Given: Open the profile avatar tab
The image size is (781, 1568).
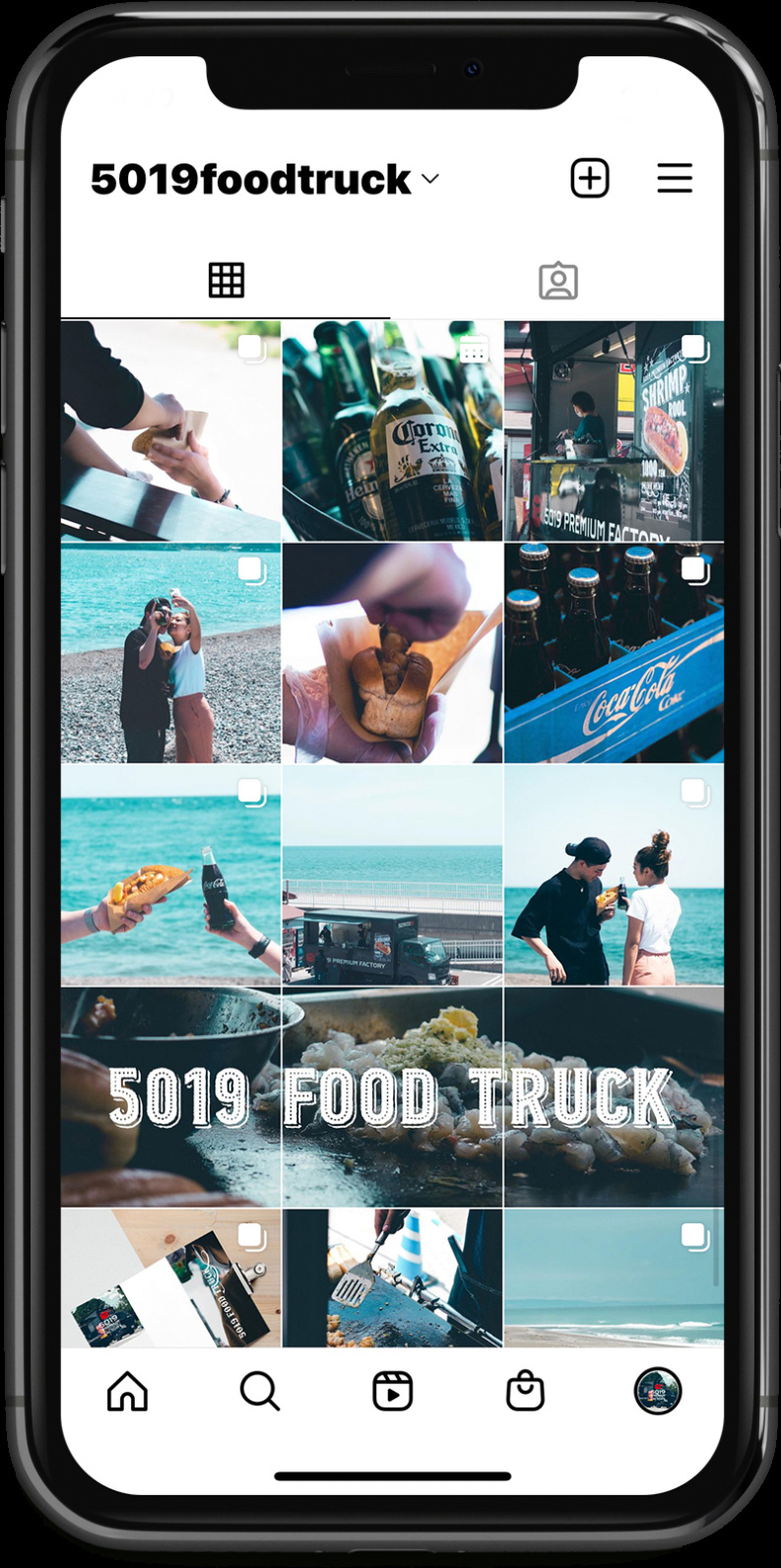Looking at the screenshot, I should [x=657, y=1392].
